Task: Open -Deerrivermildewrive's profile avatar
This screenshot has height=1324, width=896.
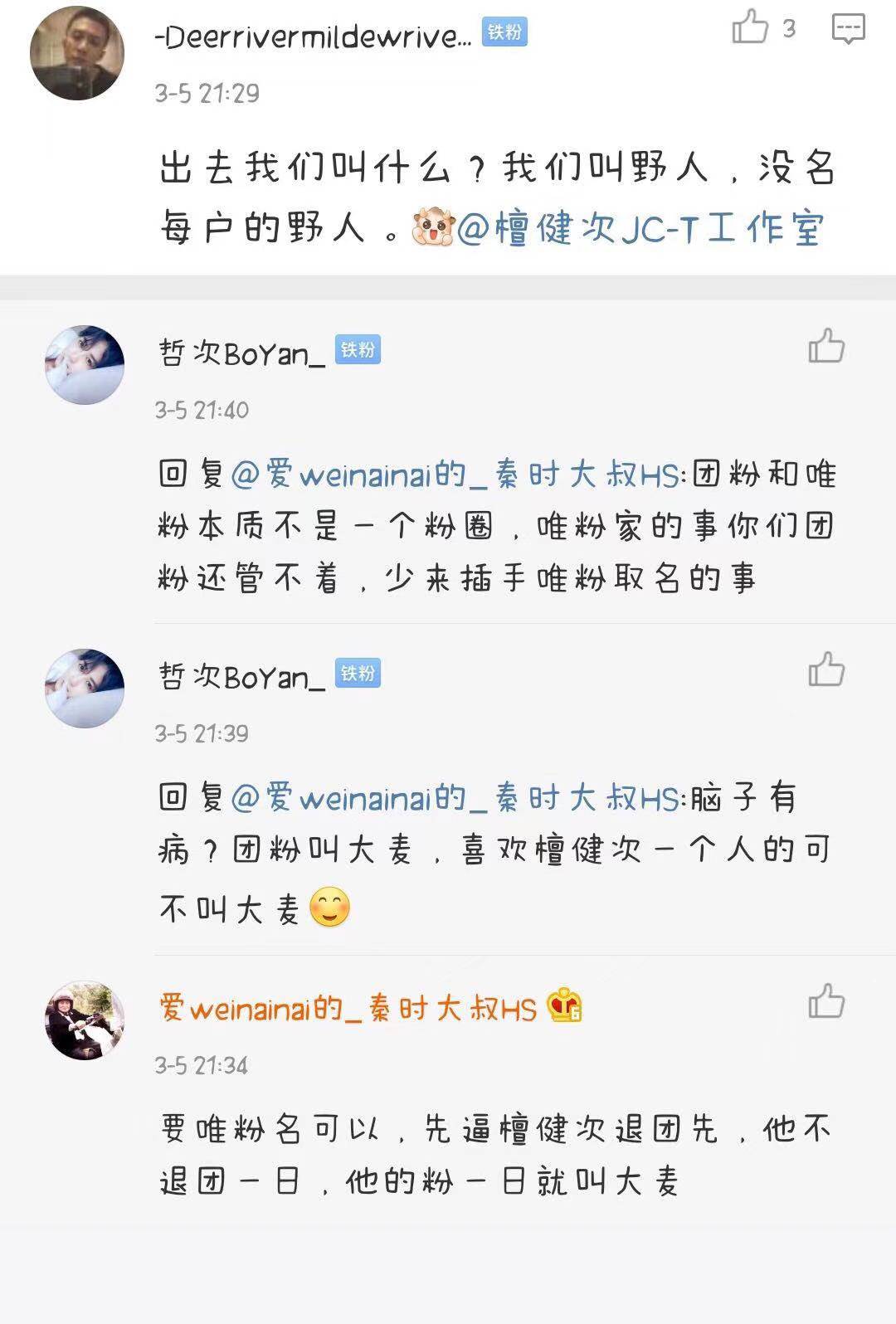Action: point(77,54)
